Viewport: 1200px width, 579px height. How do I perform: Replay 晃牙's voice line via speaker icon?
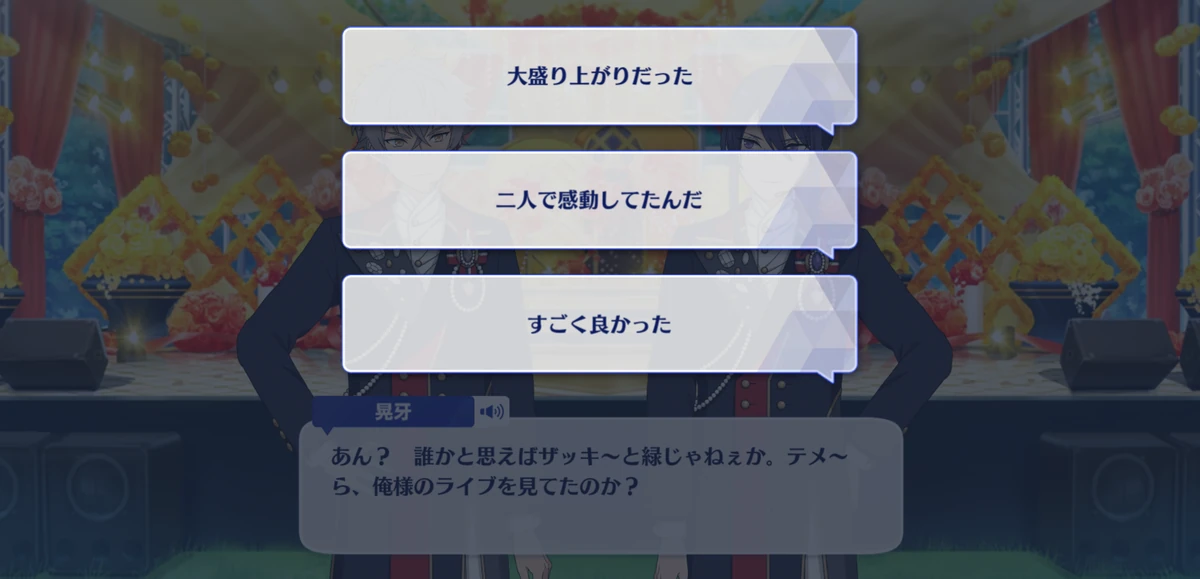pyautogui.click(x=490, y=411)
